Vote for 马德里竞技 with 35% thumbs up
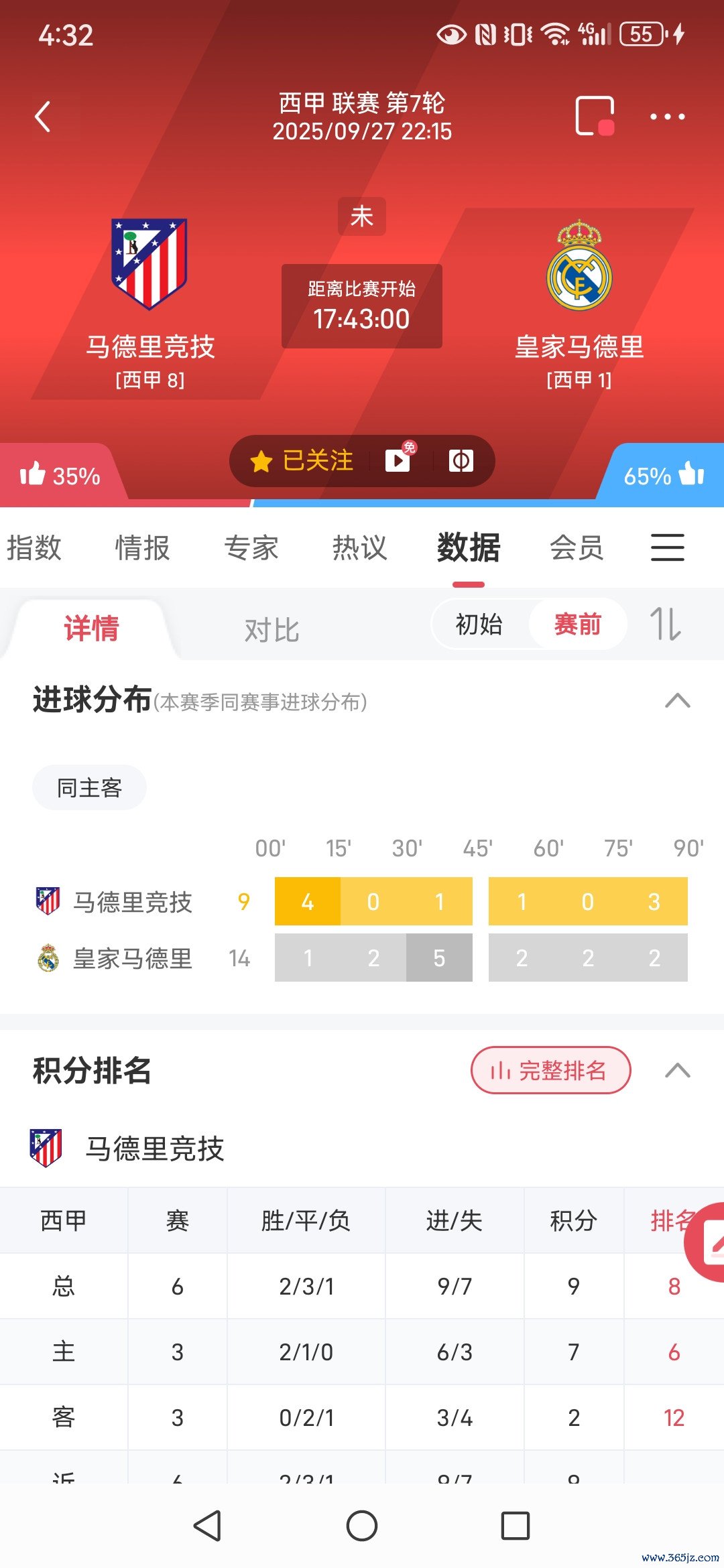 tap(59, 475)
